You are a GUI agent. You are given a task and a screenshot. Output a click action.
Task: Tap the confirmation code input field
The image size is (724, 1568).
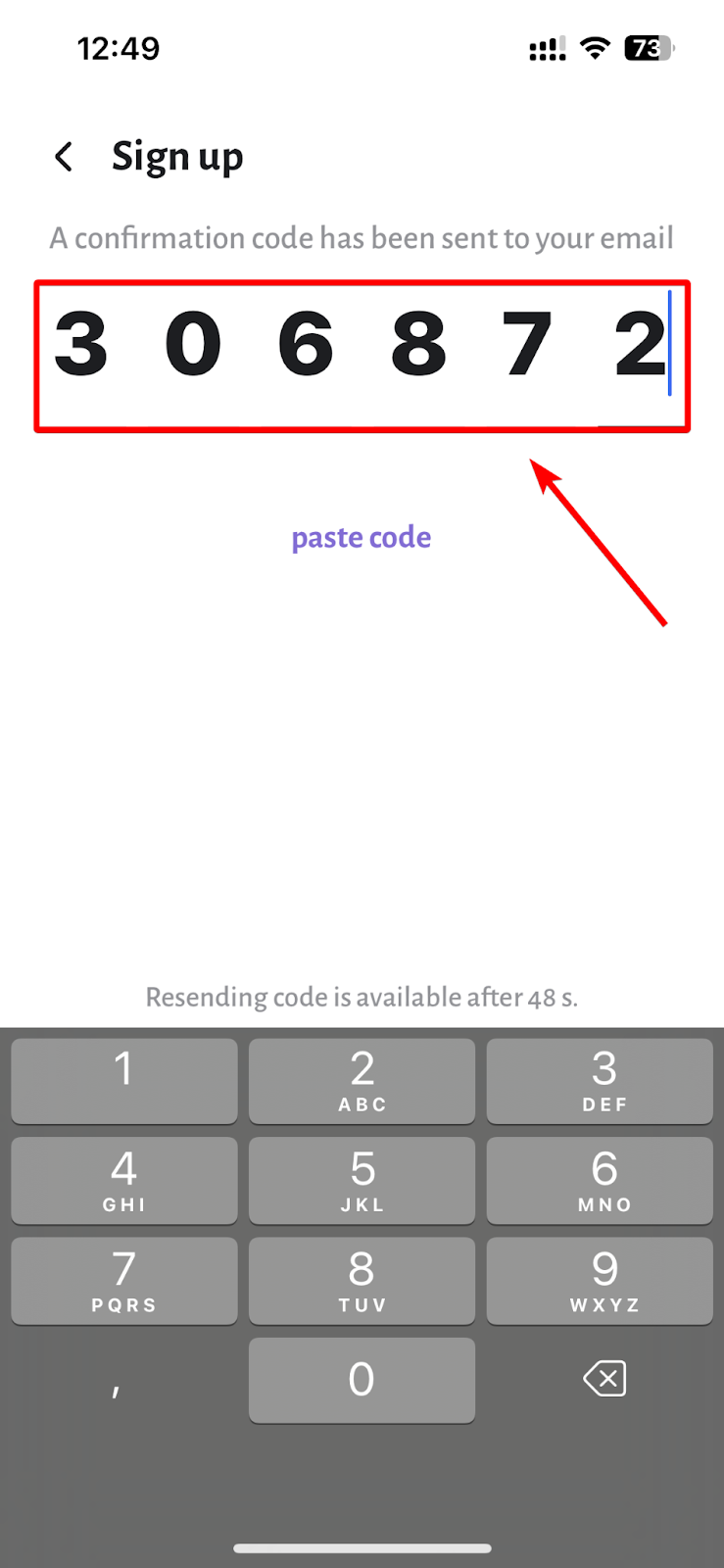(362, 355)
